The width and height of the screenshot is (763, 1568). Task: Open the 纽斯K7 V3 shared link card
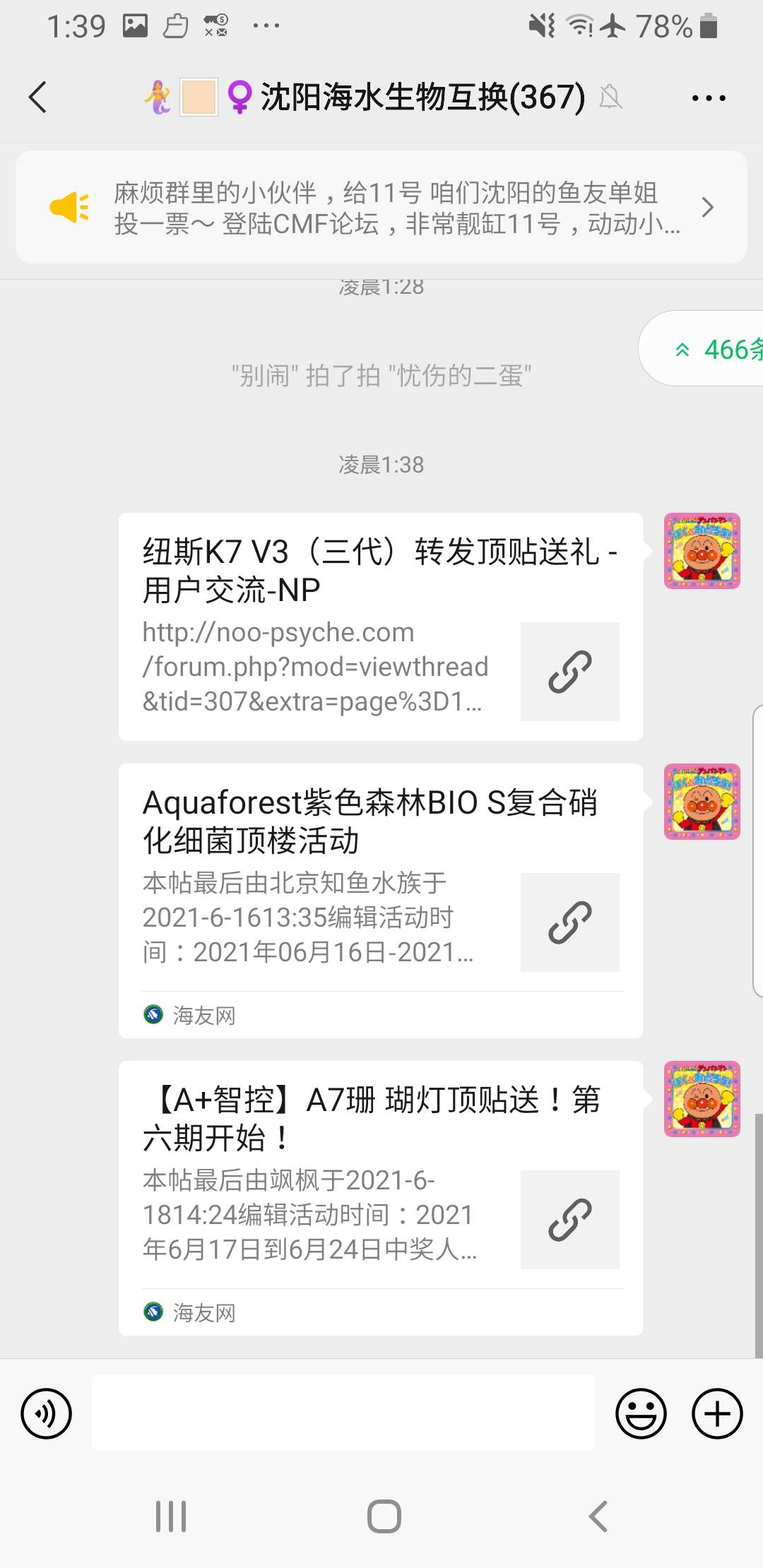click(x=380, y=626)
